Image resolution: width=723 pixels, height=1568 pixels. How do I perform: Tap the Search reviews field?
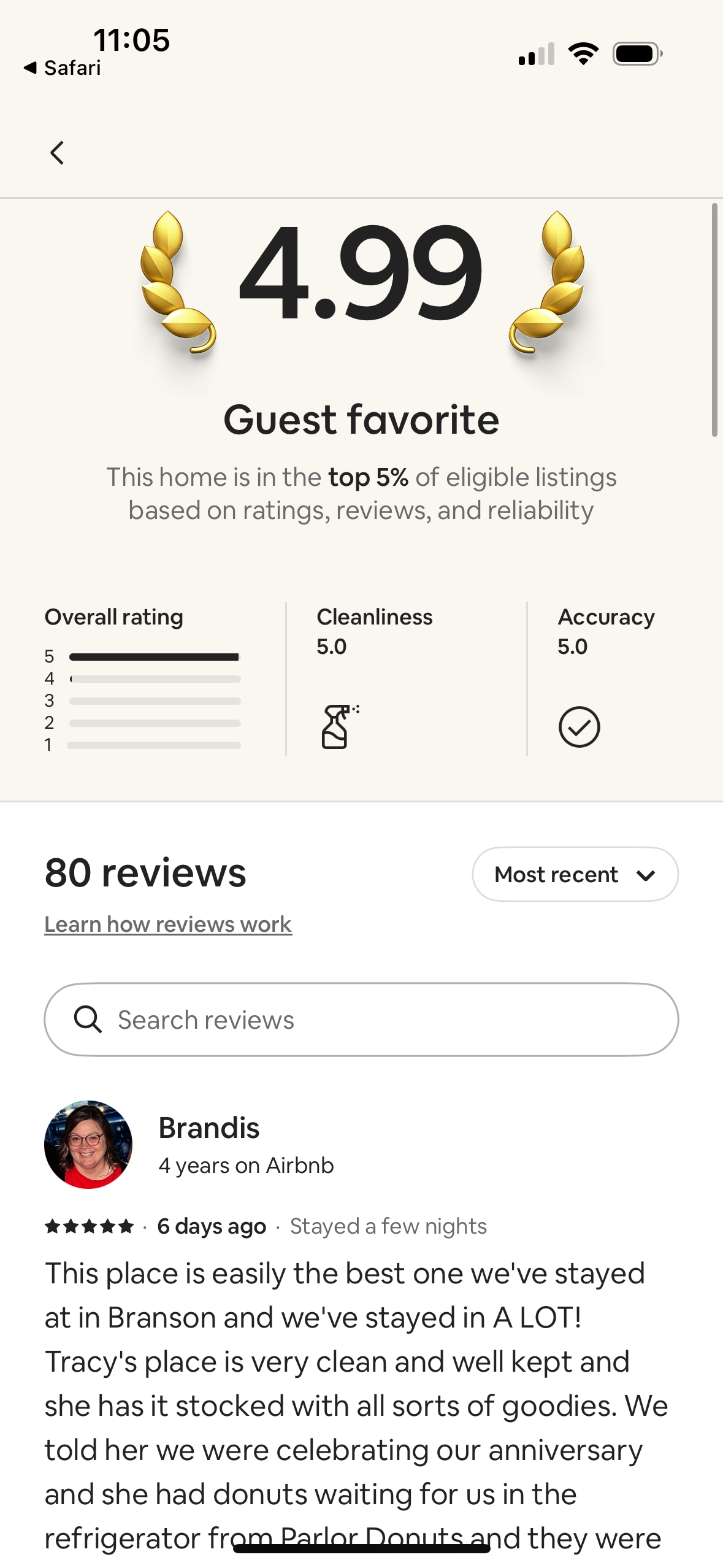pos(361,1020)
